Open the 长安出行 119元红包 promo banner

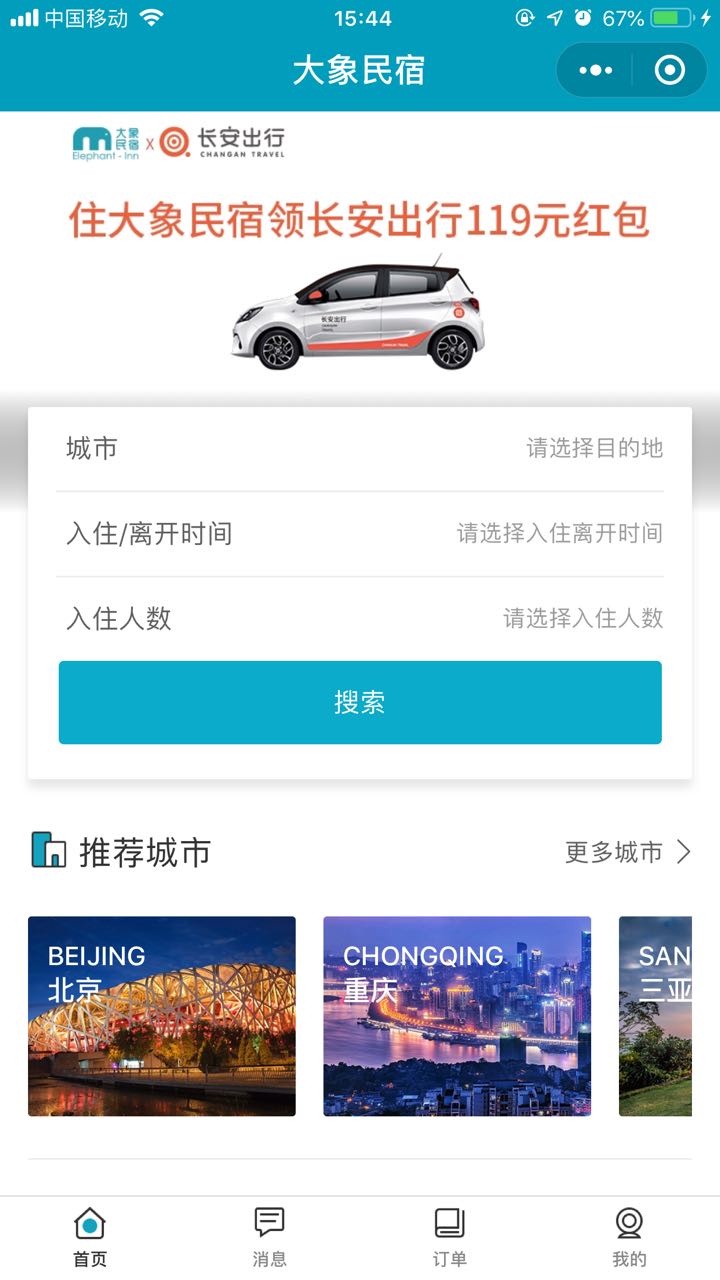click(x=360, y=260)
